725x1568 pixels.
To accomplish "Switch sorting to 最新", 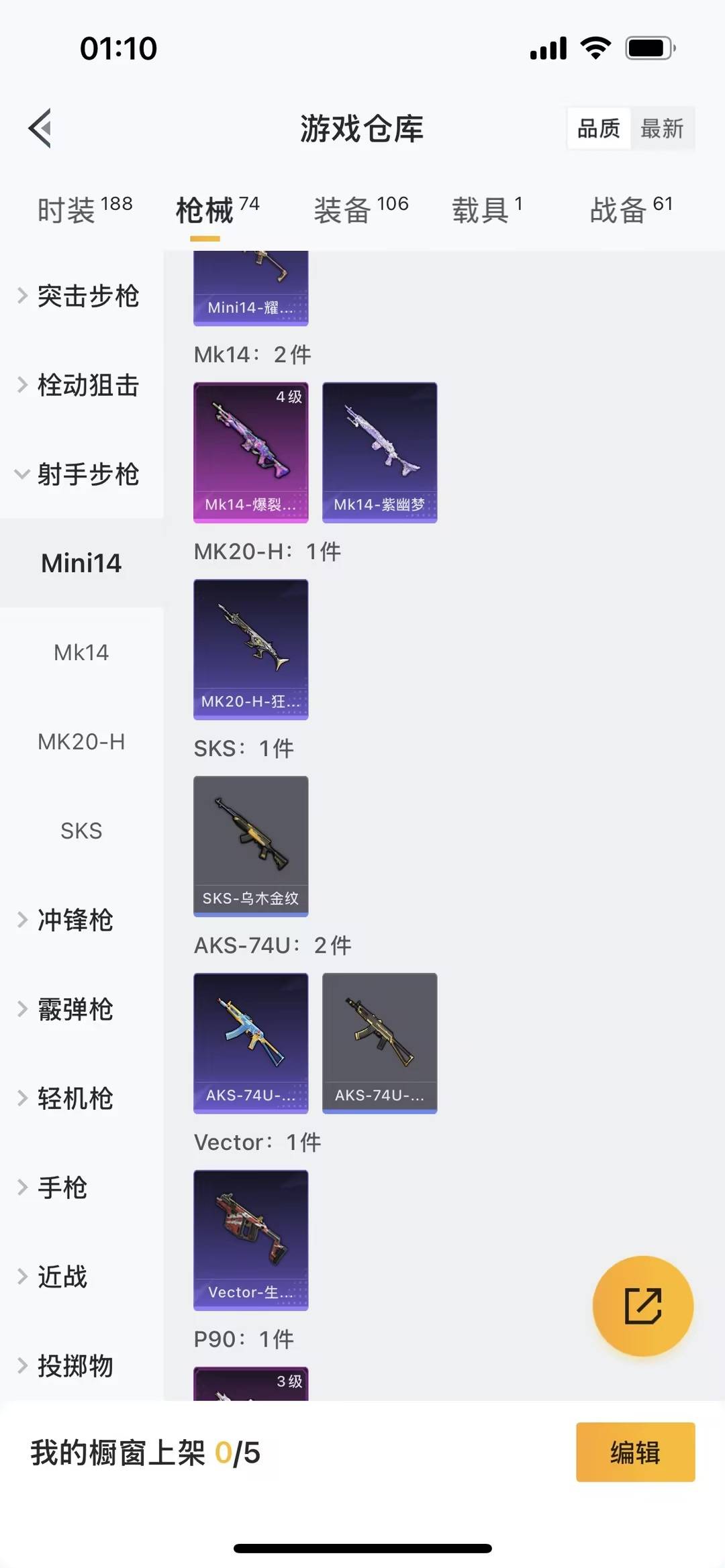I will point(663,128).
